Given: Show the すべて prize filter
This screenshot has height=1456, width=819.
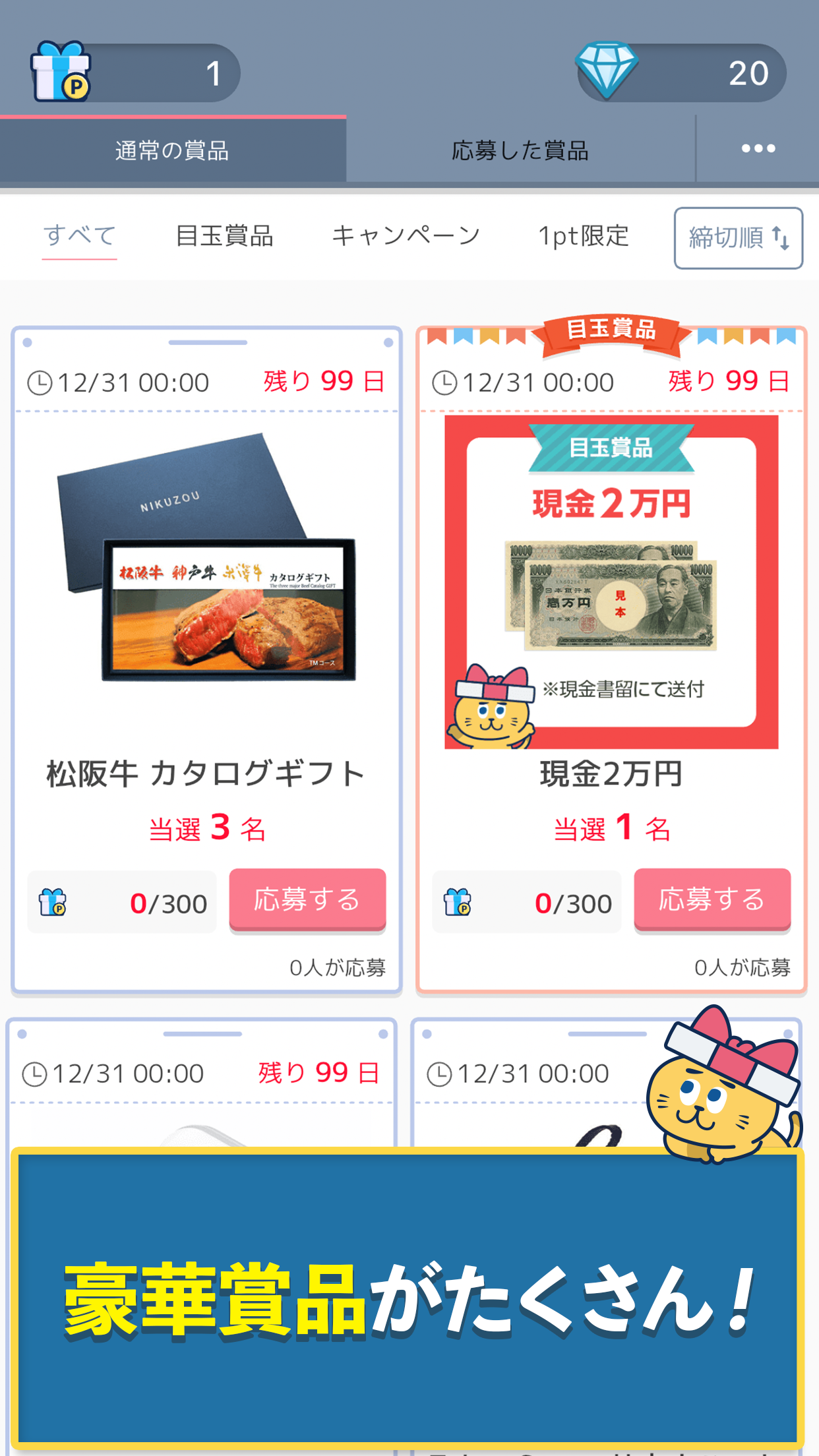Looking at the screenshot, I should 80,236.
